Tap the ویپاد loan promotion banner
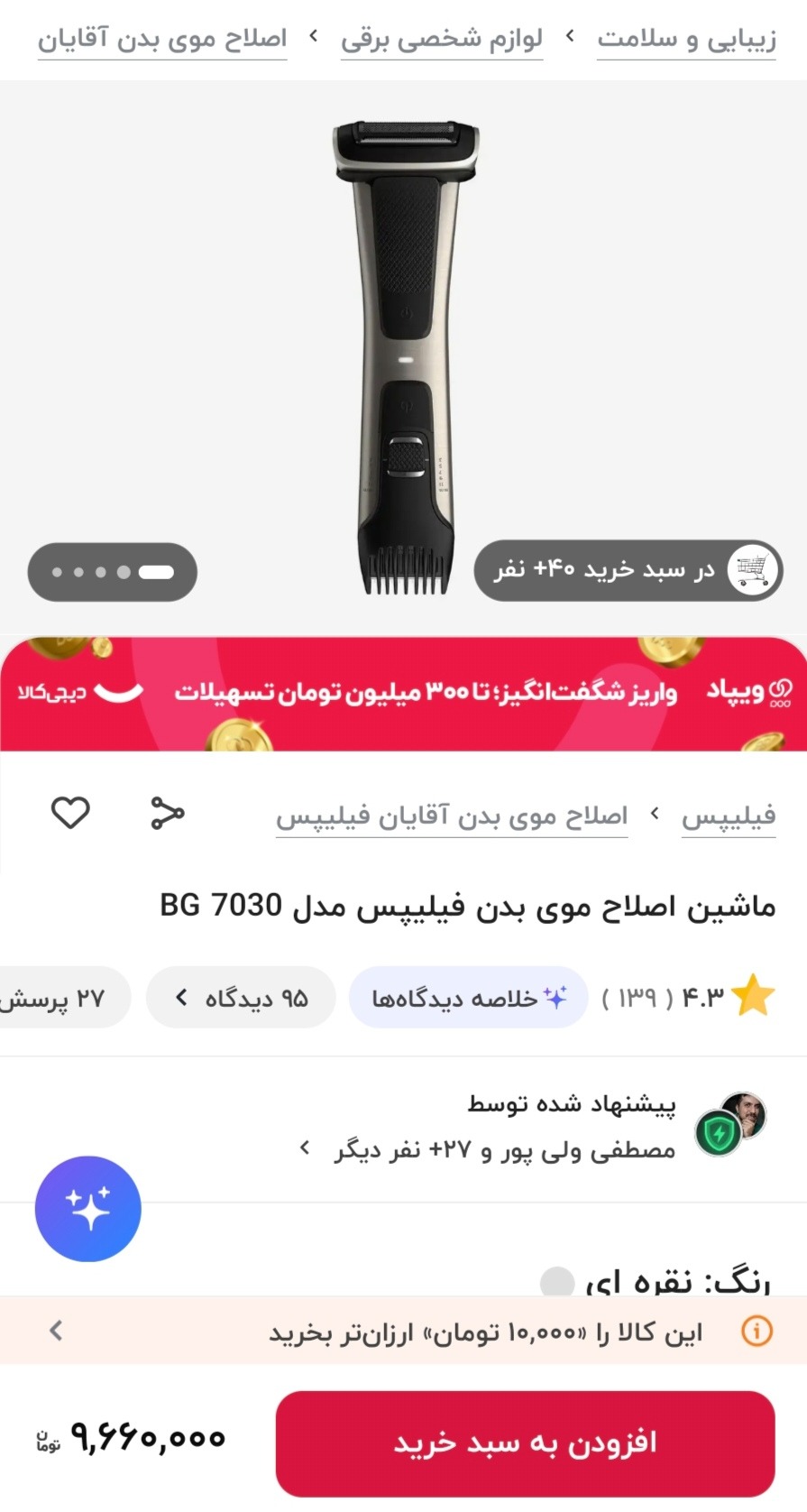This screenshot has width=807, height=1512. pyautogui.click(x=403, y=693)
